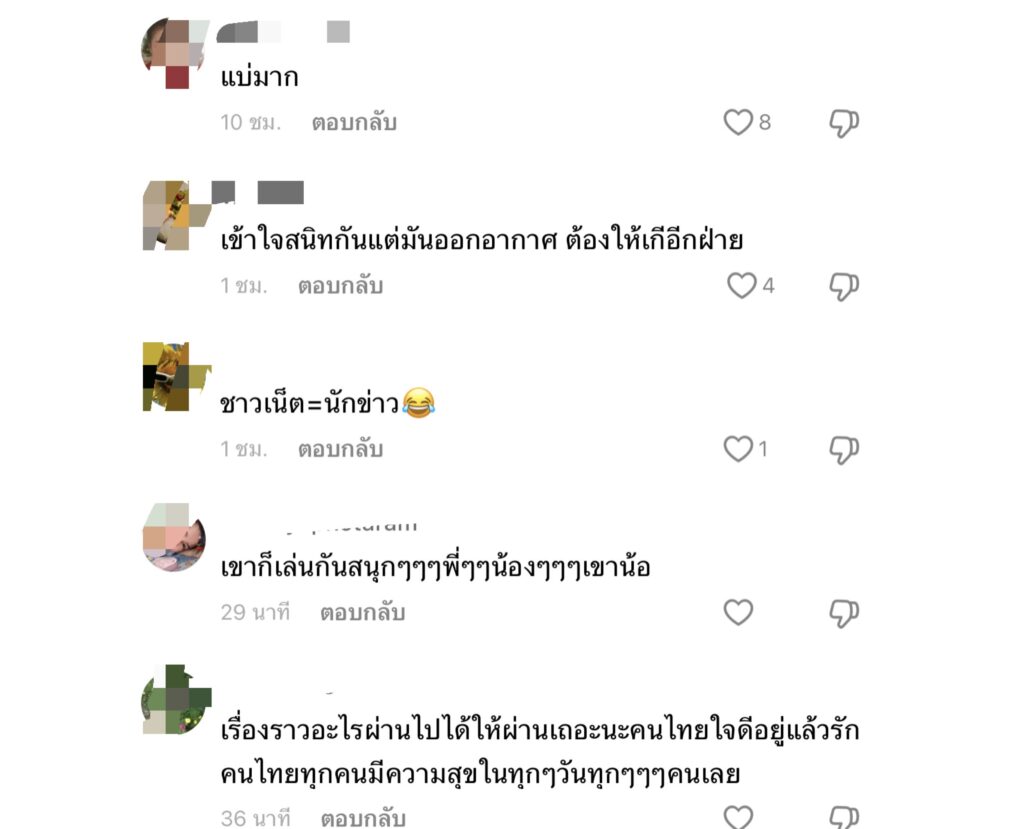The height and width of the screenshot is (829, 1024).
Task: Like the comment starting with 'เขาก็เล่นกันสนุก'
Action: click(x=738, y=612)
